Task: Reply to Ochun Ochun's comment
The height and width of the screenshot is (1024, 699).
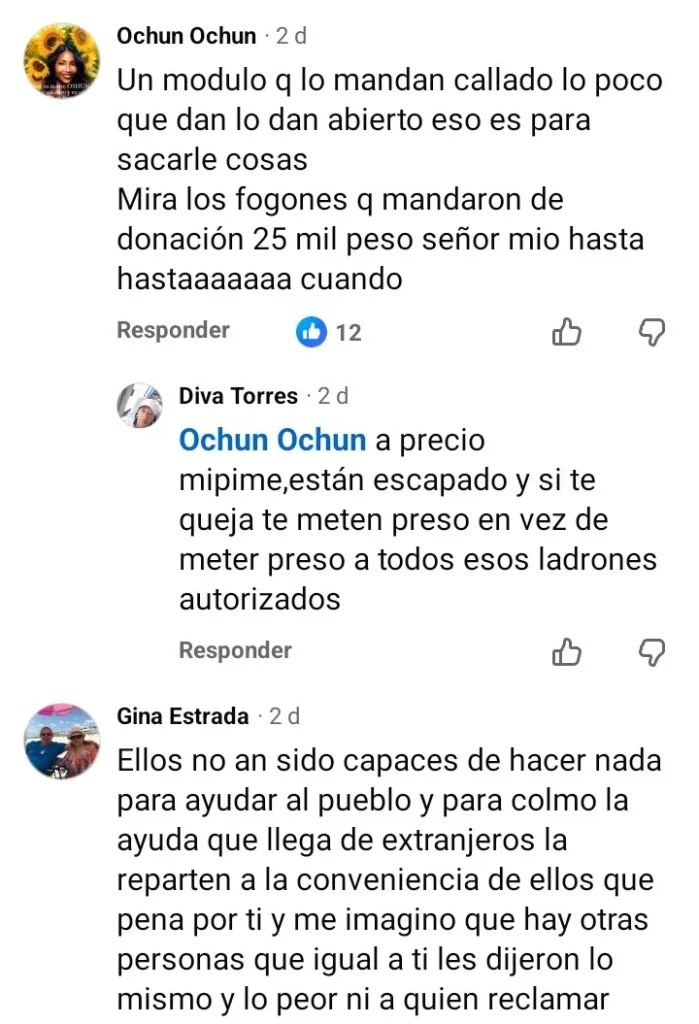Action: coord(173,331)
